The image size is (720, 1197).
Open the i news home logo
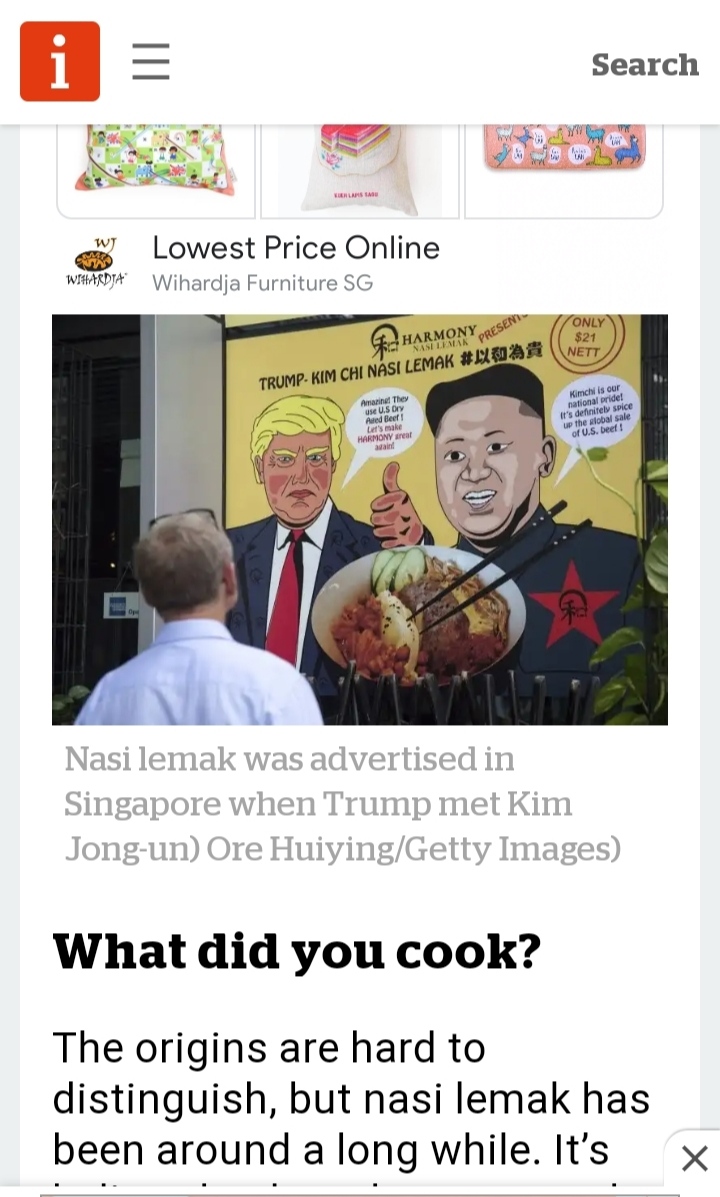click(60, 62)
